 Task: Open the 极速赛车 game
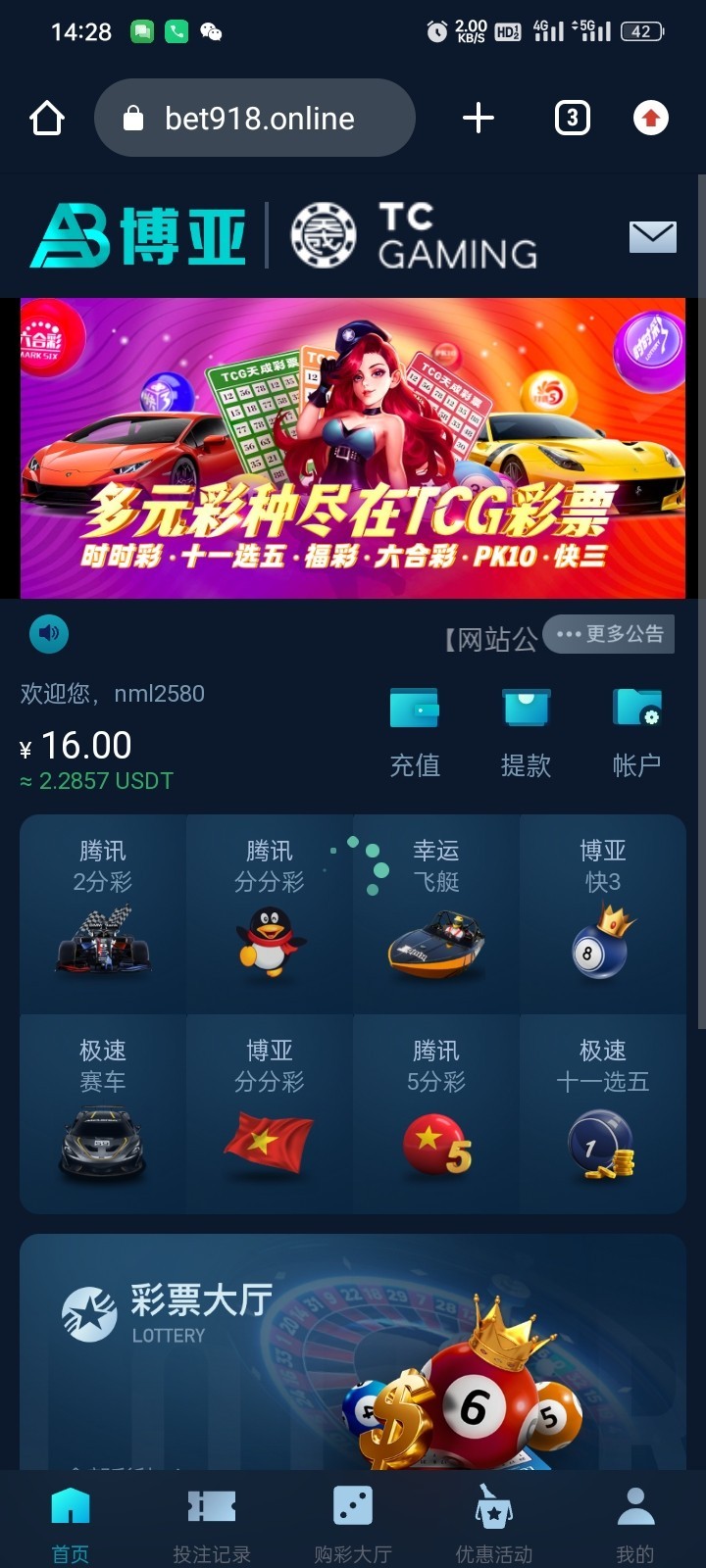(103, 1114)
